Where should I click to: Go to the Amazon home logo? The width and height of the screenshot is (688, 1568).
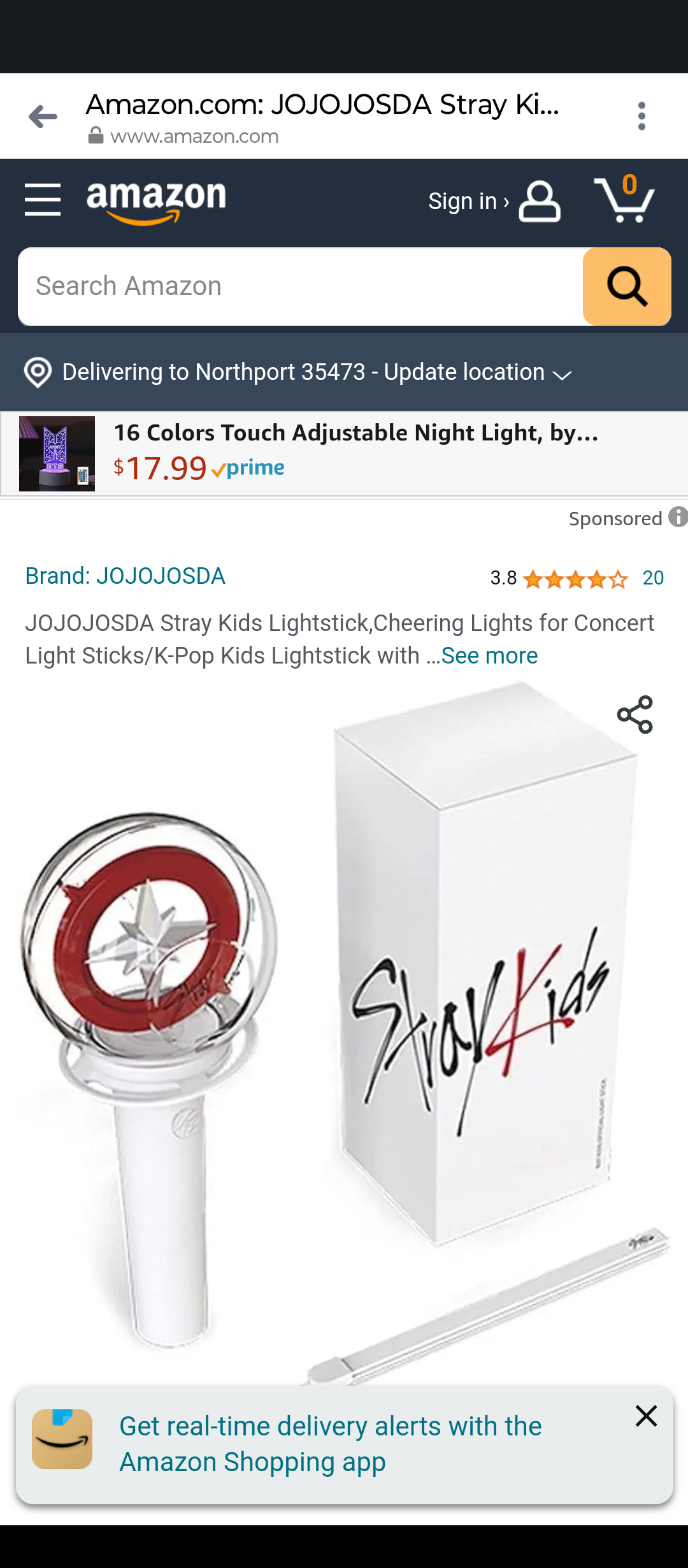click(x=156, y=202)
